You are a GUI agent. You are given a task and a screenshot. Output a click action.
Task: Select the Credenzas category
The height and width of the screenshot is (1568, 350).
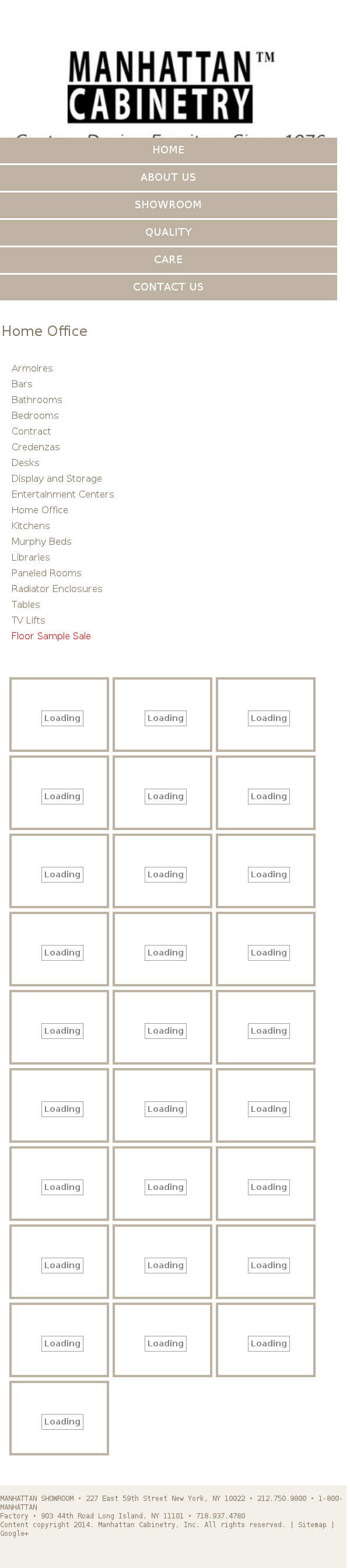click(x=36, y=447)
